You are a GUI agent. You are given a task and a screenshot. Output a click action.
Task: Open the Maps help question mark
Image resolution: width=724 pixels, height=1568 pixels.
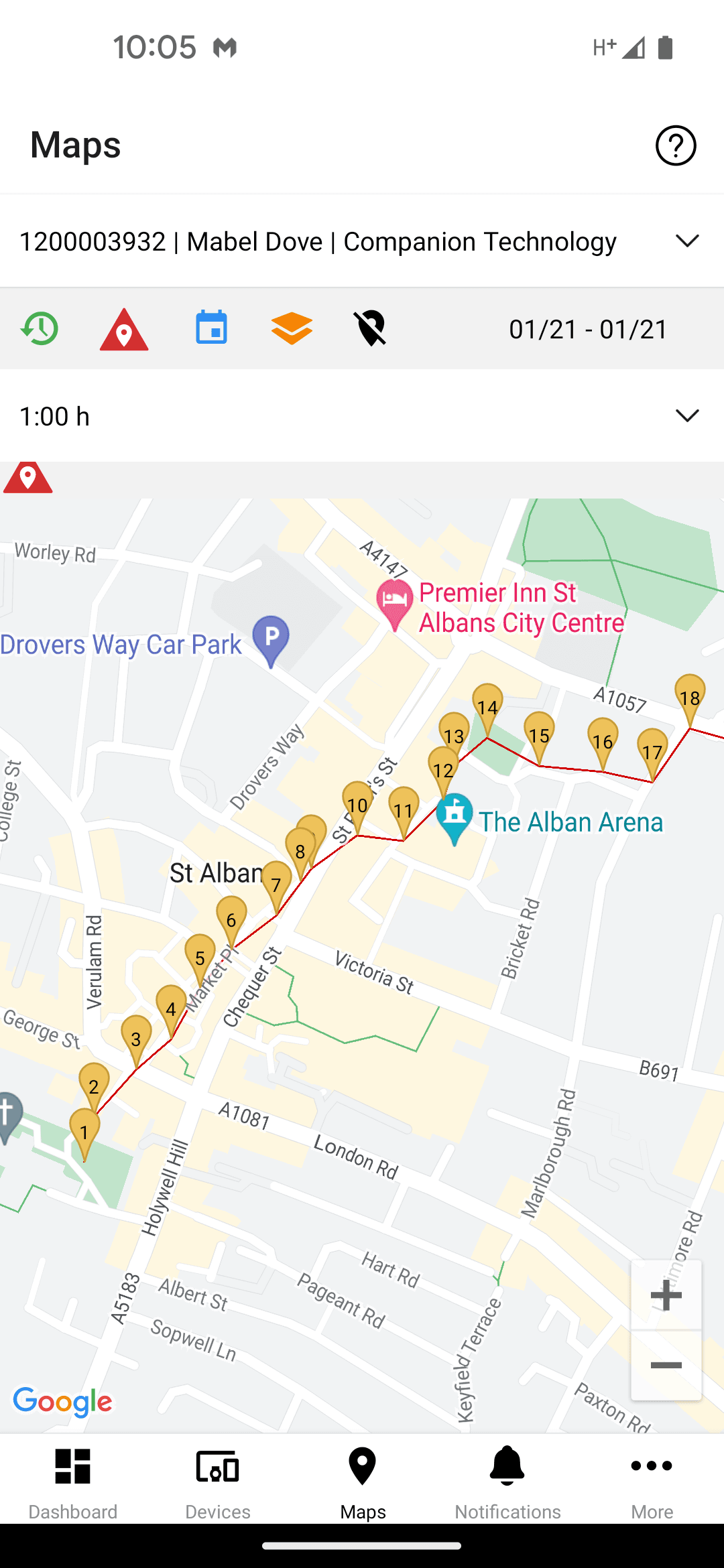click(674, 146)
